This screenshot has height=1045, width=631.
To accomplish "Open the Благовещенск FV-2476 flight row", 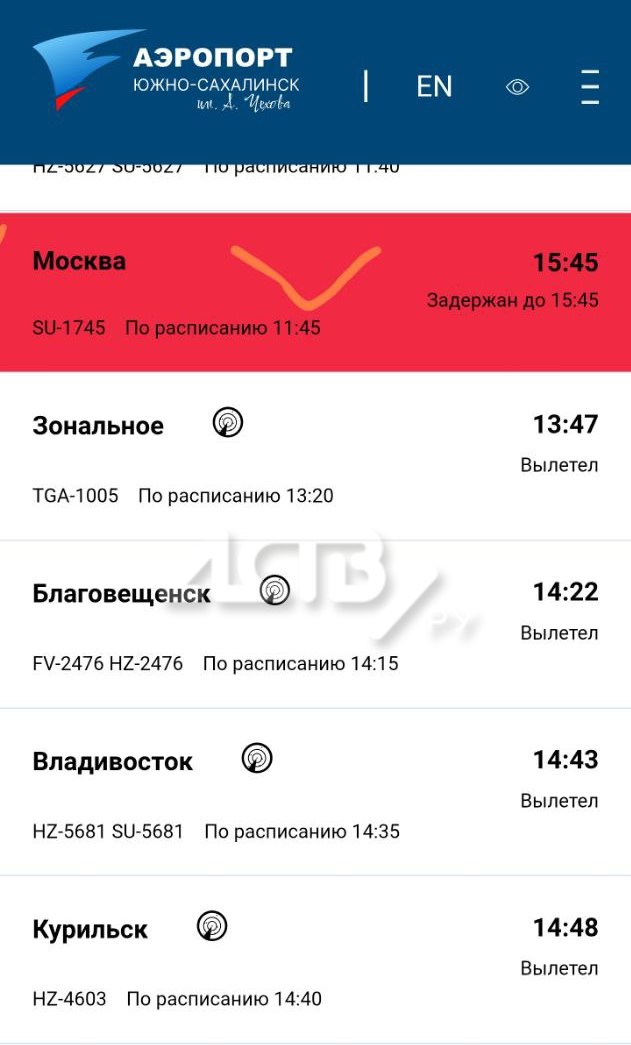I will tap(315, 624).
